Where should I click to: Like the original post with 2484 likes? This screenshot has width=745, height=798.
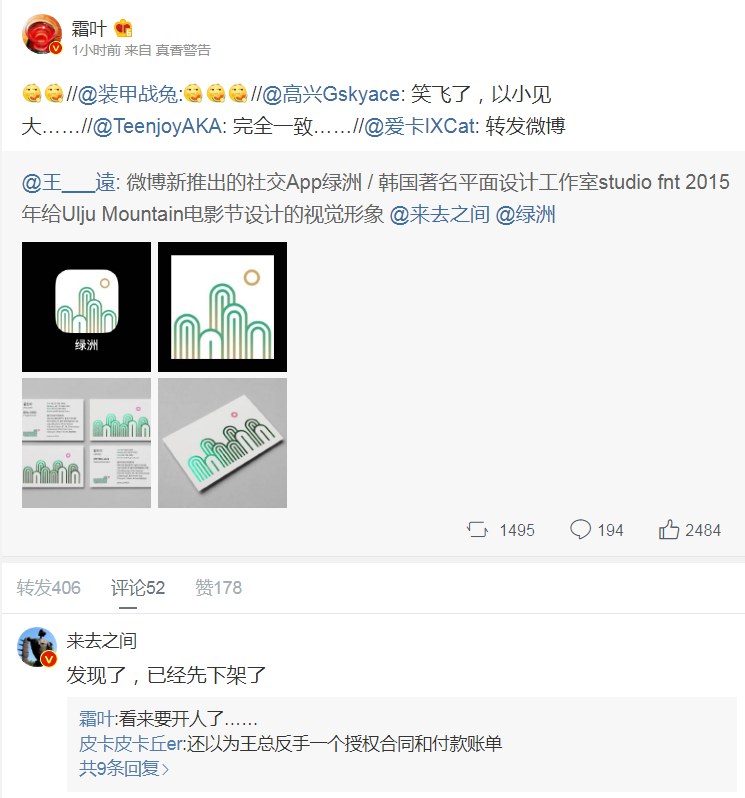click(690, 530)
